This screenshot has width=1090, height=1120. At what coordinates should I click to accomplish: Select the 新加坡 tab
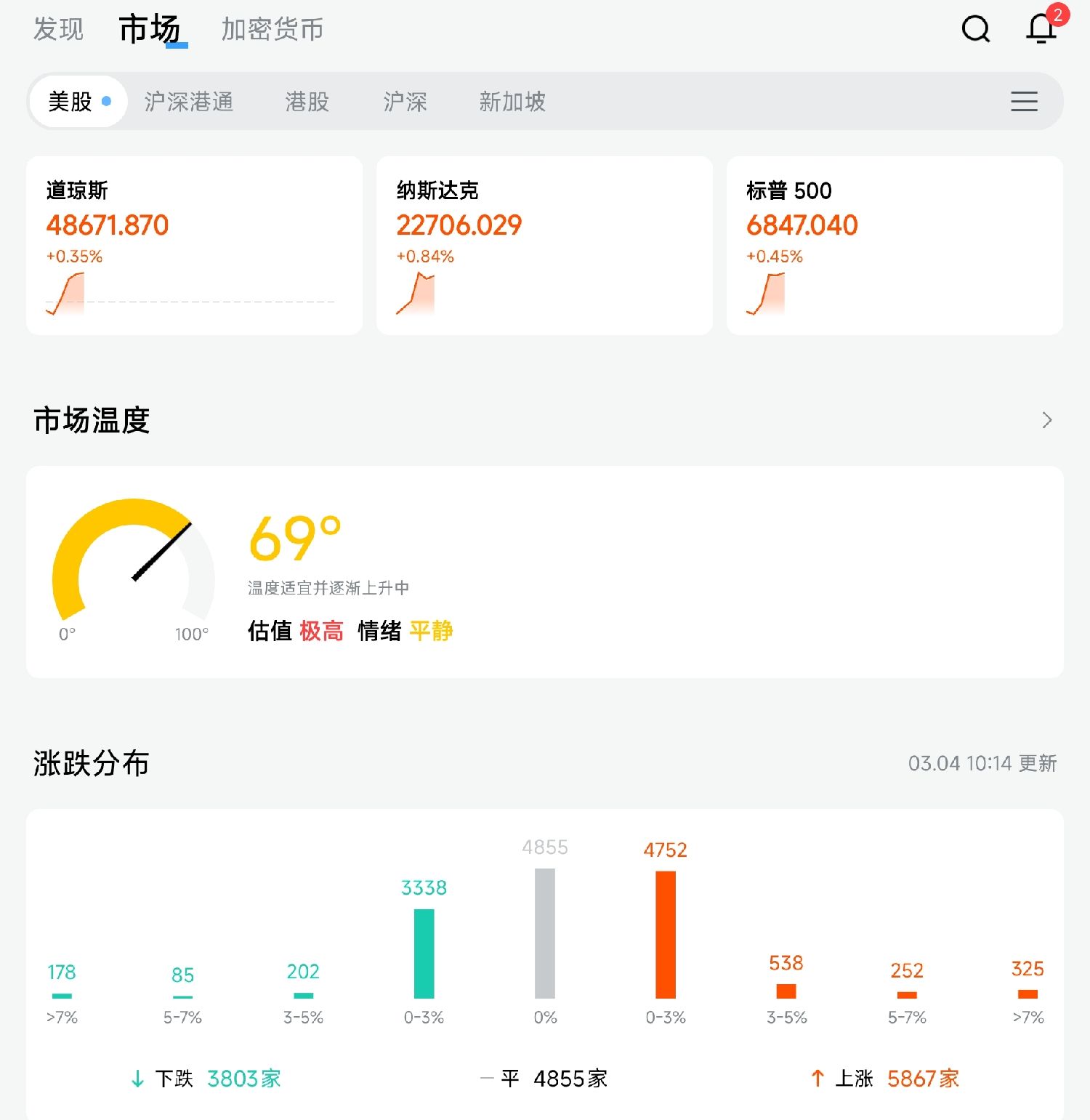512,102
